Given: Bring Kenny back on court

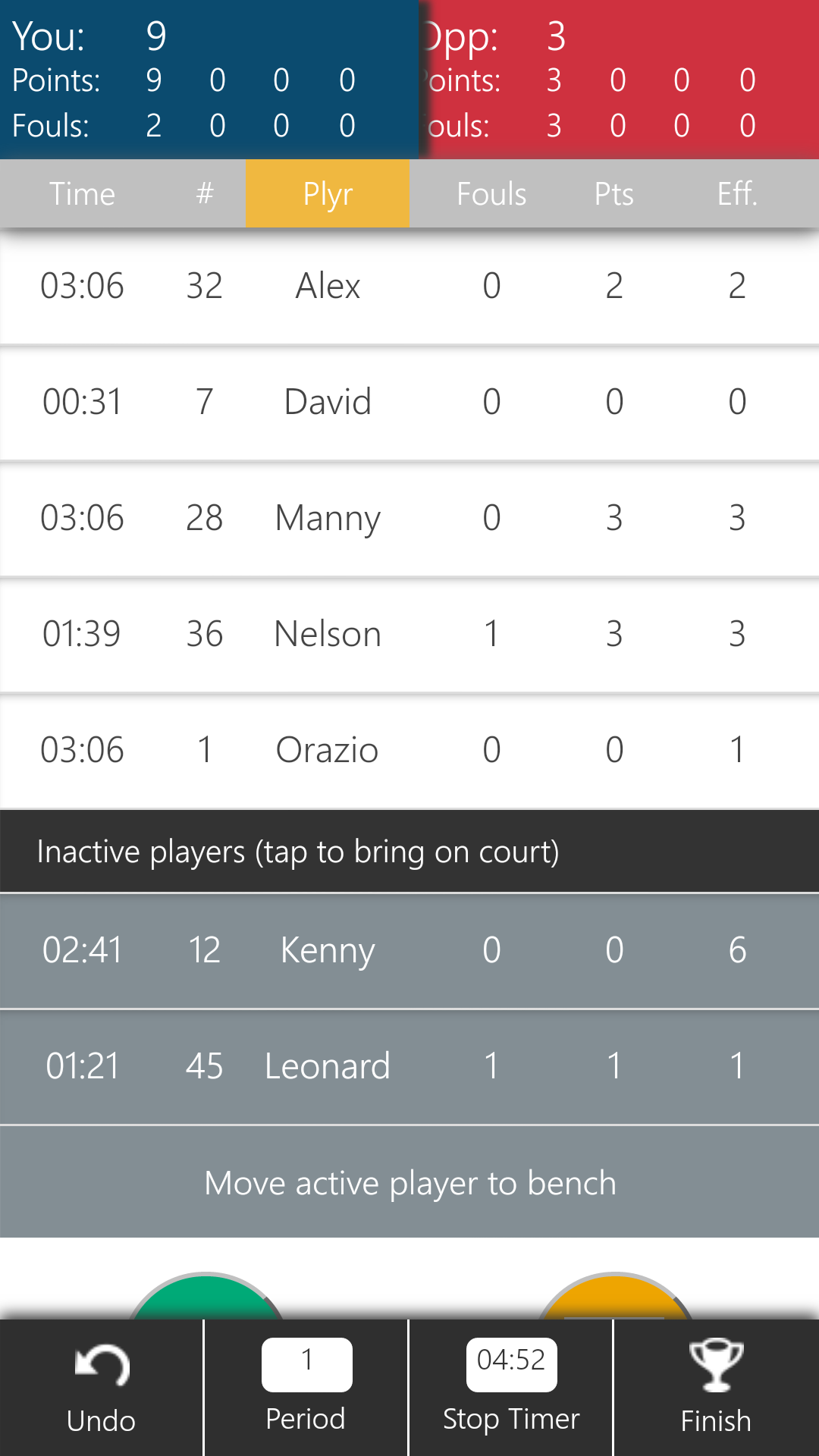Looking at the screenshot, I should coord(409,951).
